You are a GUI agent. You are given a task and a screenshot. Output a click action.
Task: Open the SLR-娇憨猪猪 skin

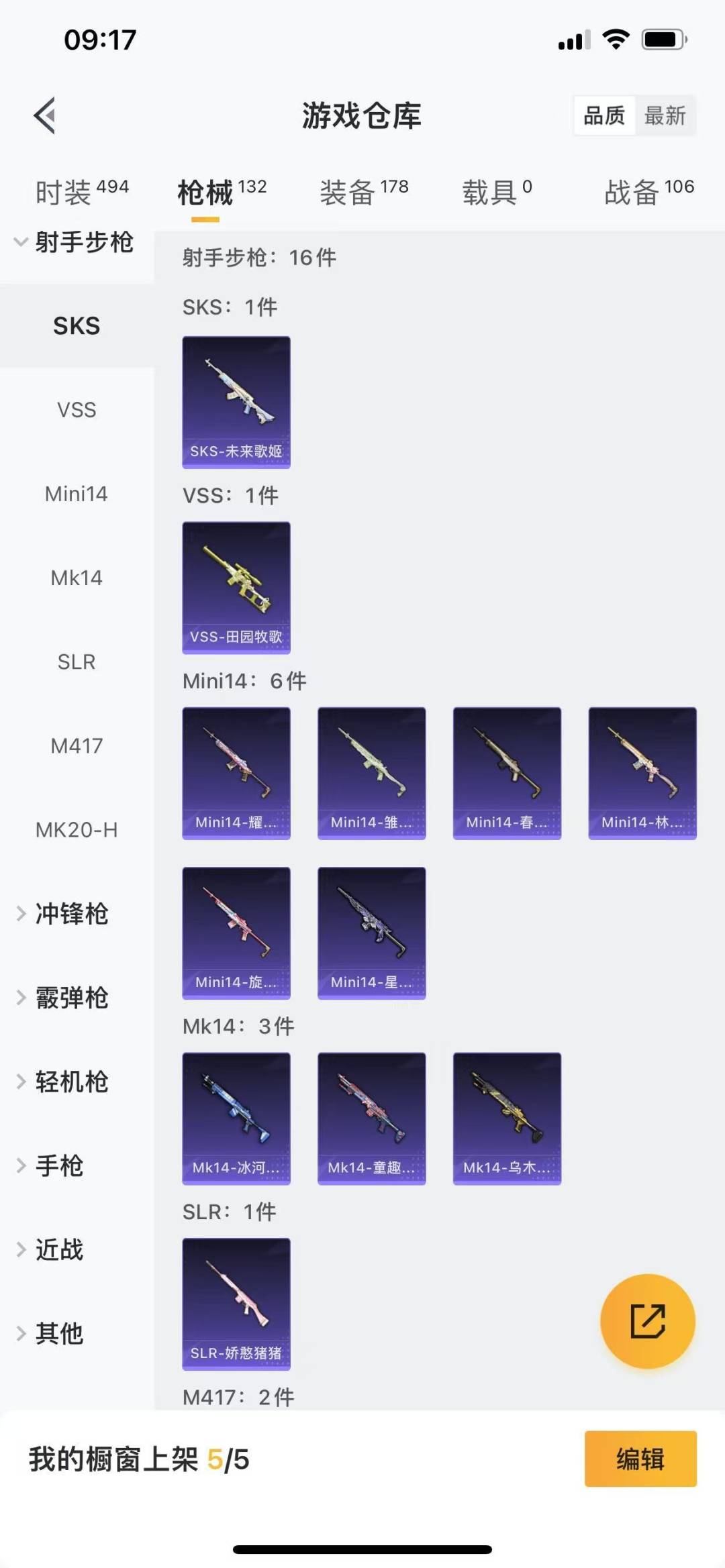click(236, 1304)
